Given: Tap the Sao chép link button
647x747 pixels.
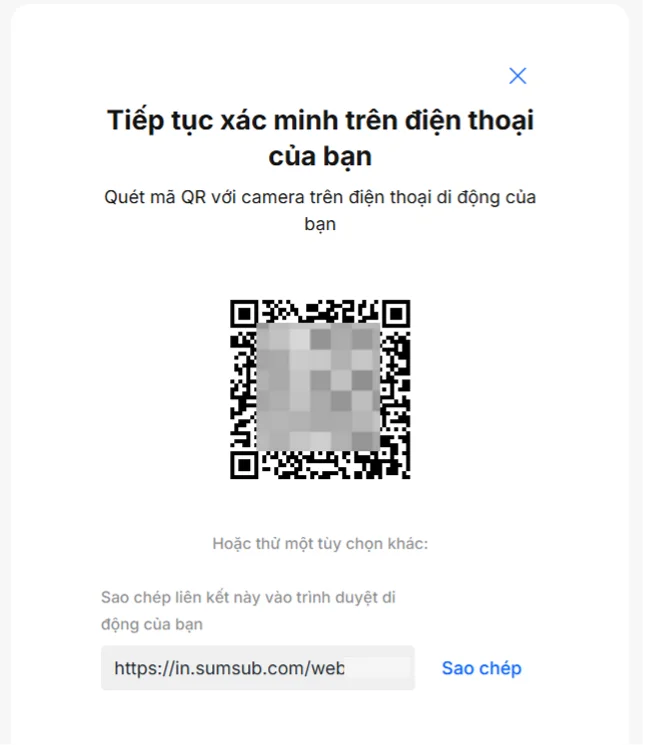Looking at the screenshot, I should pos(481,668).
